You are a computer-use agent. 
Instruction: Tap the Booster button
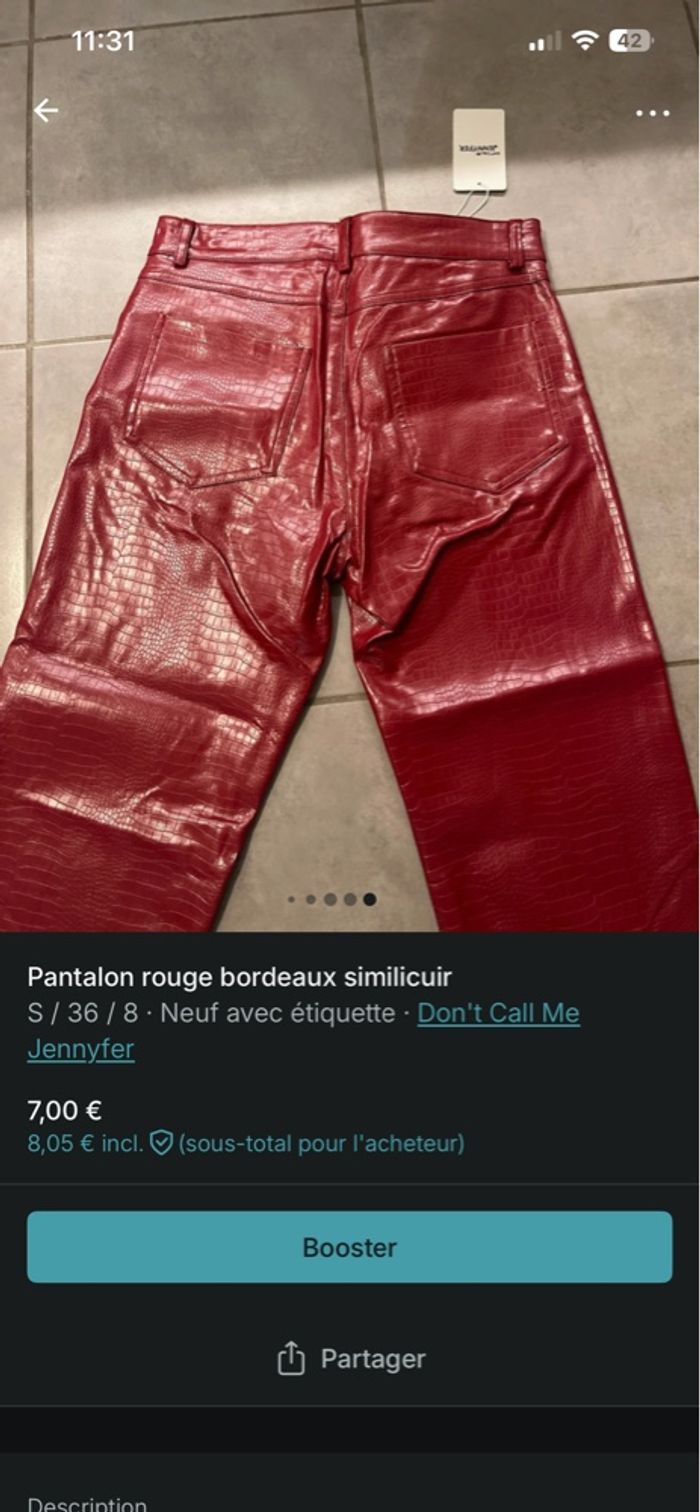[x=349, y=1247]
